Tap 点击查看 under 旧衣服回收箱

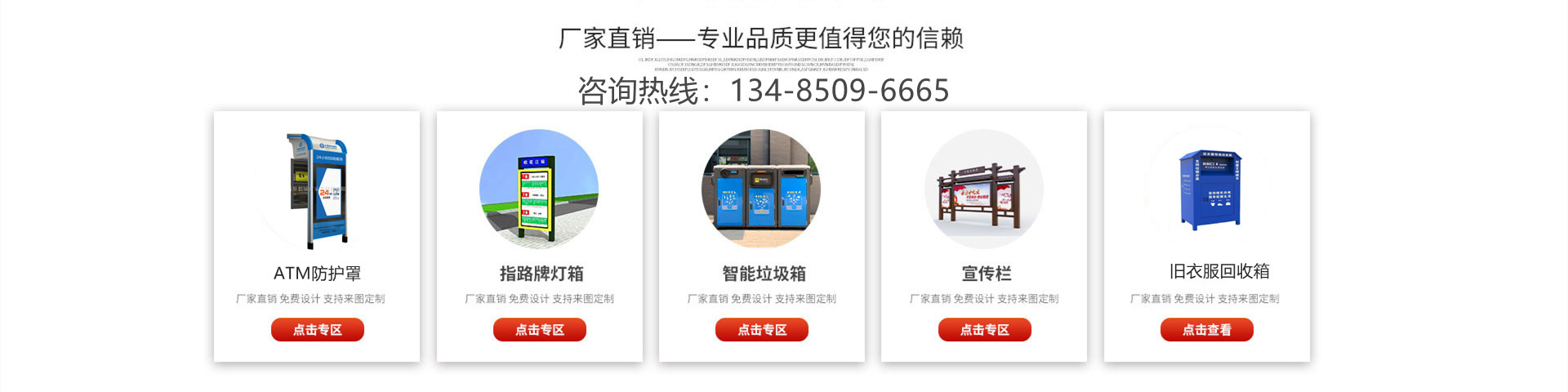[x=1206, y=330]
